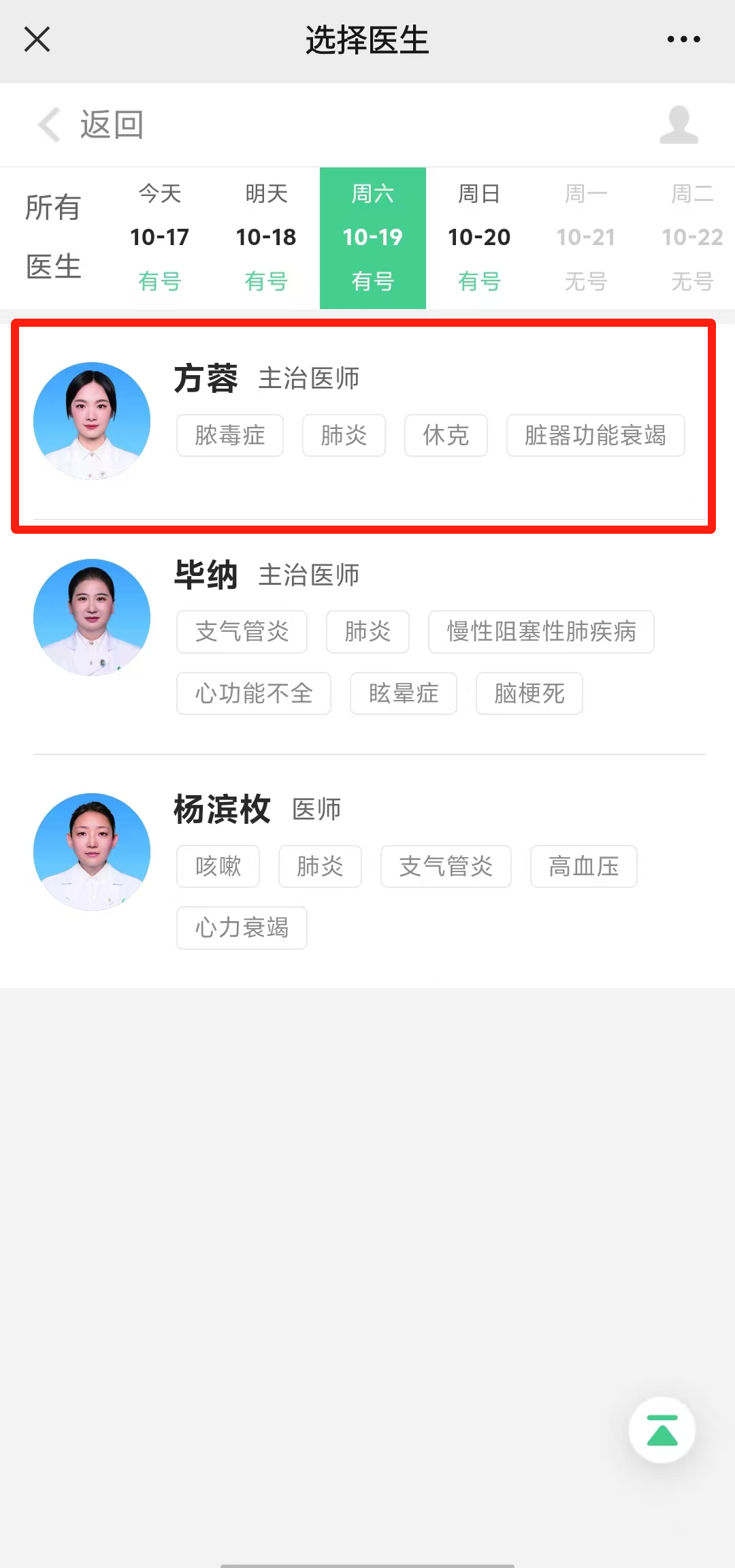Select the 明天 10-18 date tab
This screenshot has width=735, height=1568.
(265, 237)
